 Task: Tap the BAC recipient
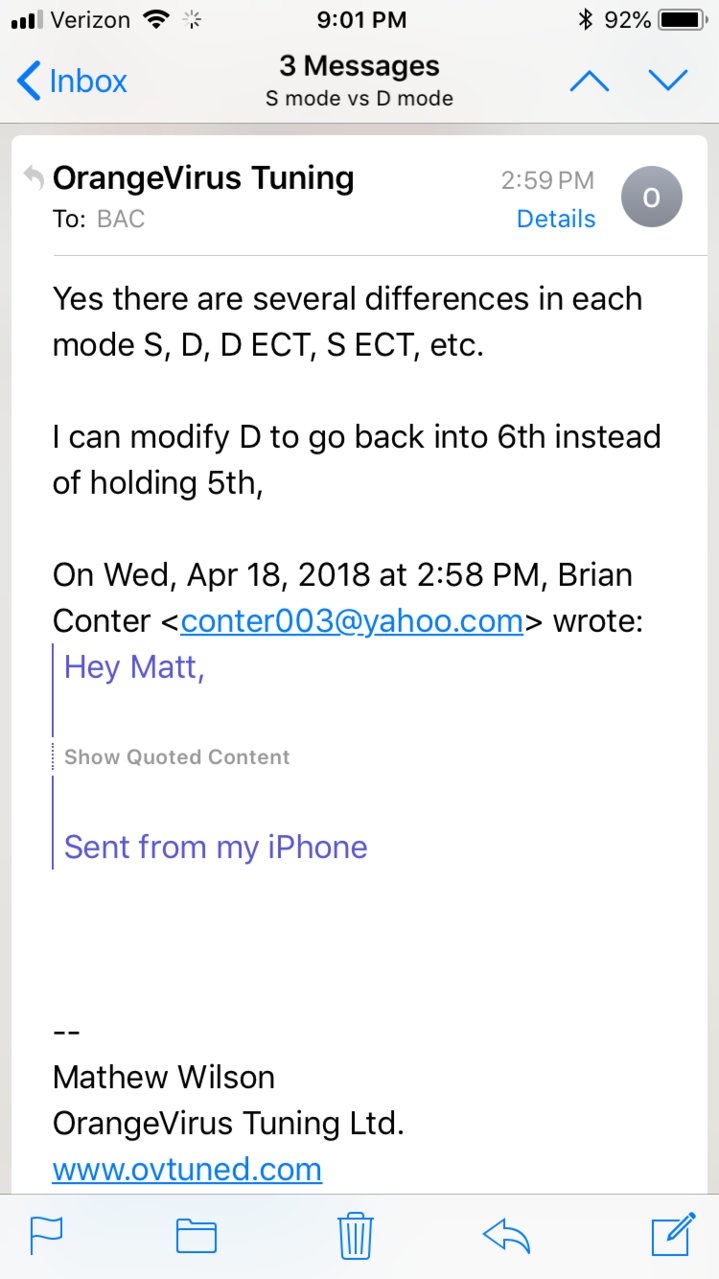pyautogui.click(x=121, y=219)
